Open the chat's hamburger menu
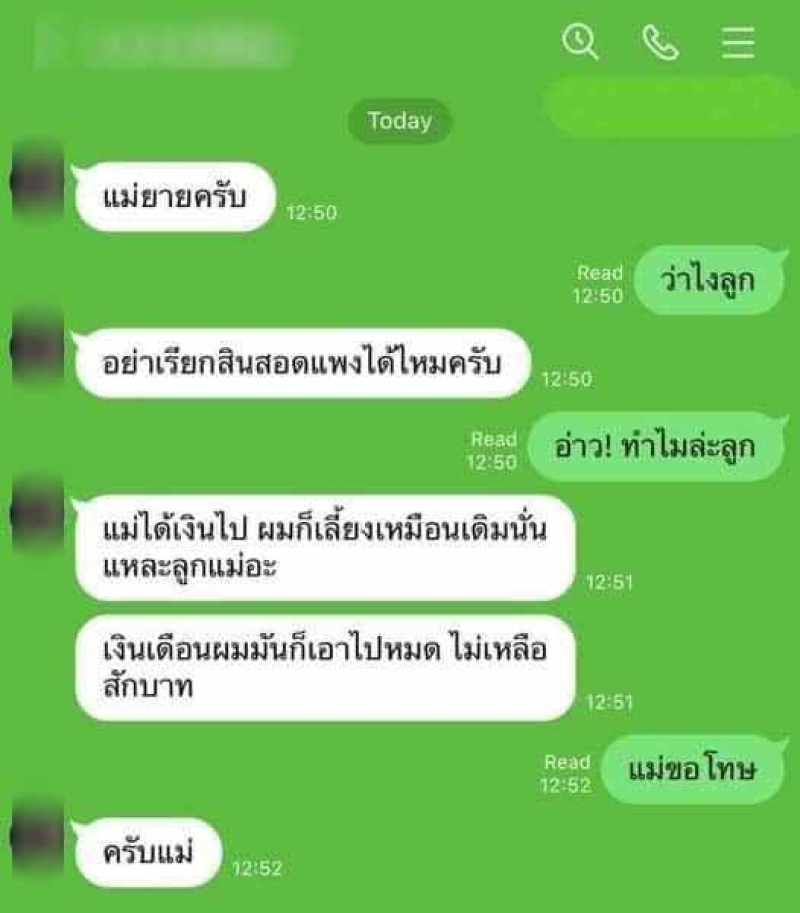Image resolution: width=800 pixels, height=913 pixels. point(738,42)
